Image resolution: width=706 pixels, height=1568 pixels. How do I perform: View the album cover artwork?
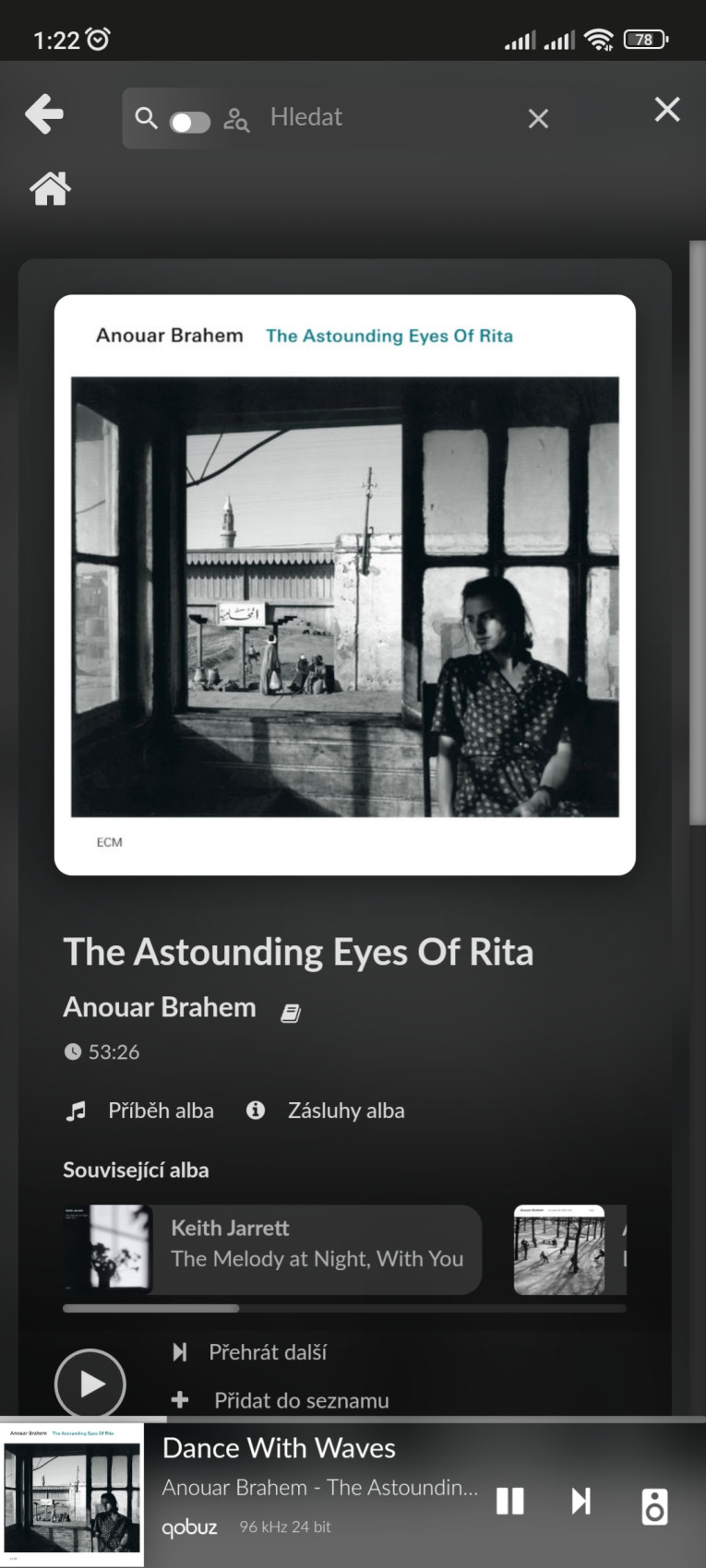[x=345, y=585]
